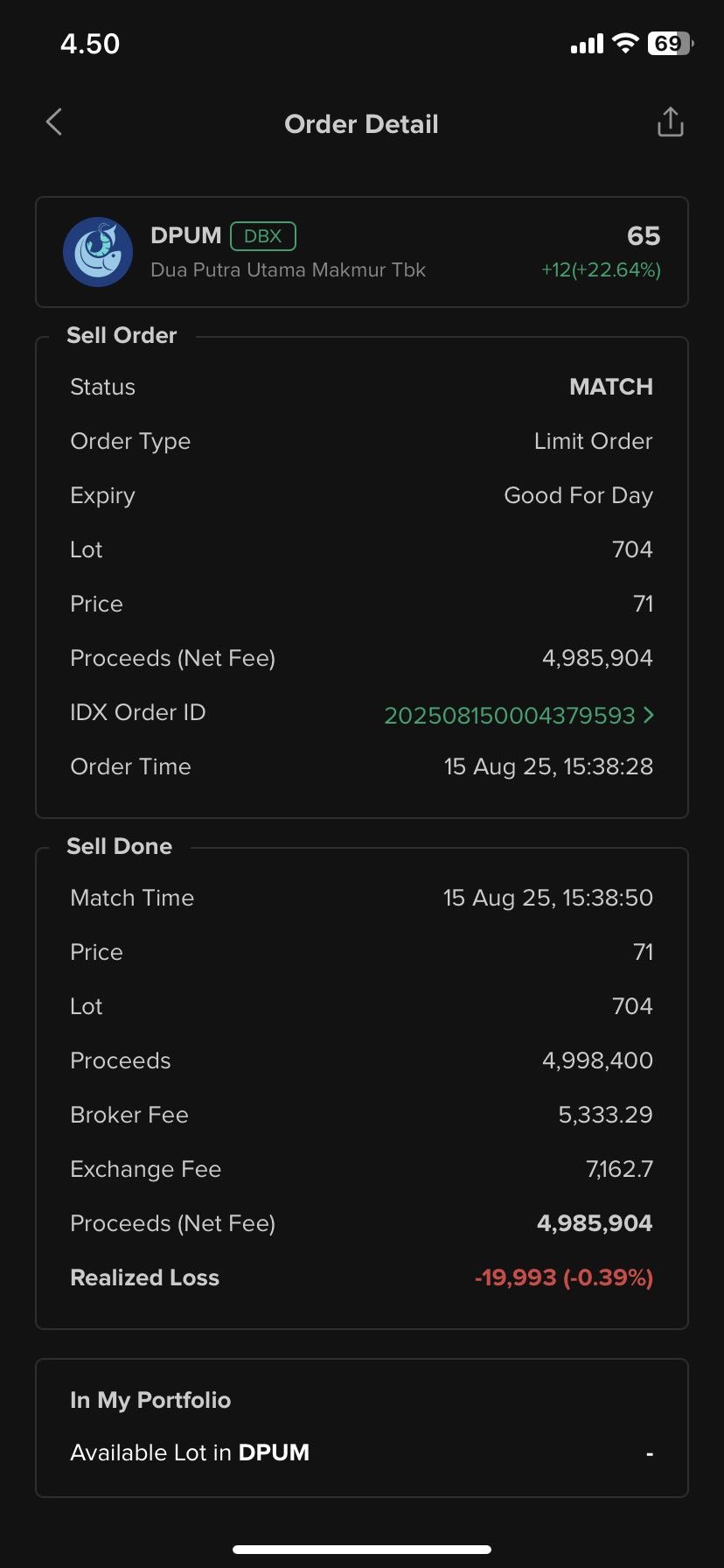Share this order detail

tap(670, 122)
